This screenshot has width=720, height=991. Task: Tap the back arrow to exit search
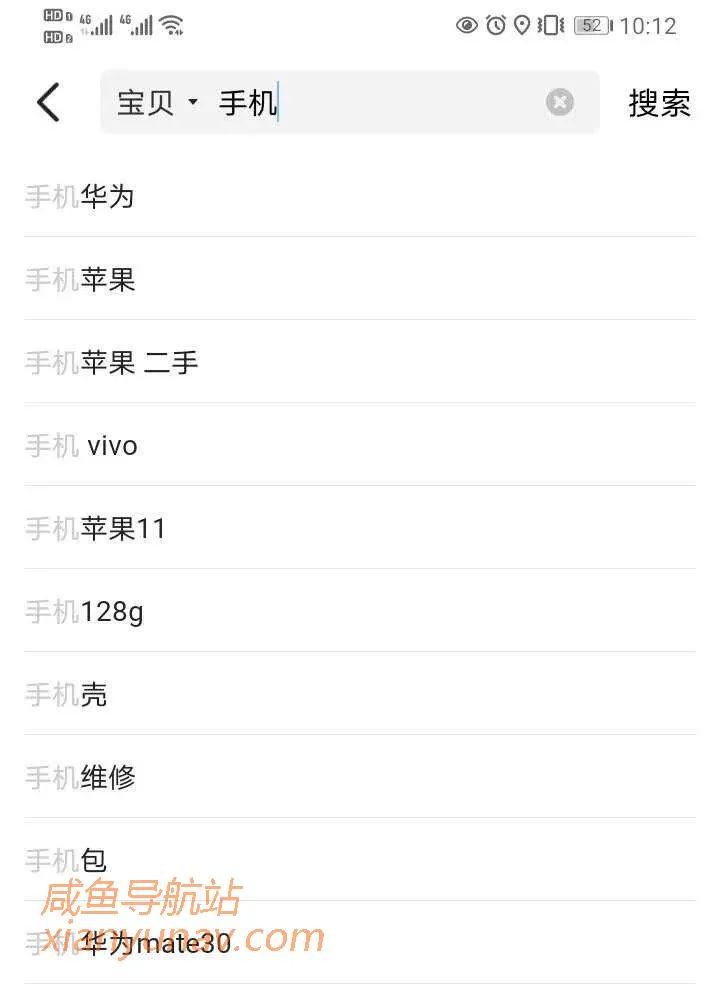[49, 102]
